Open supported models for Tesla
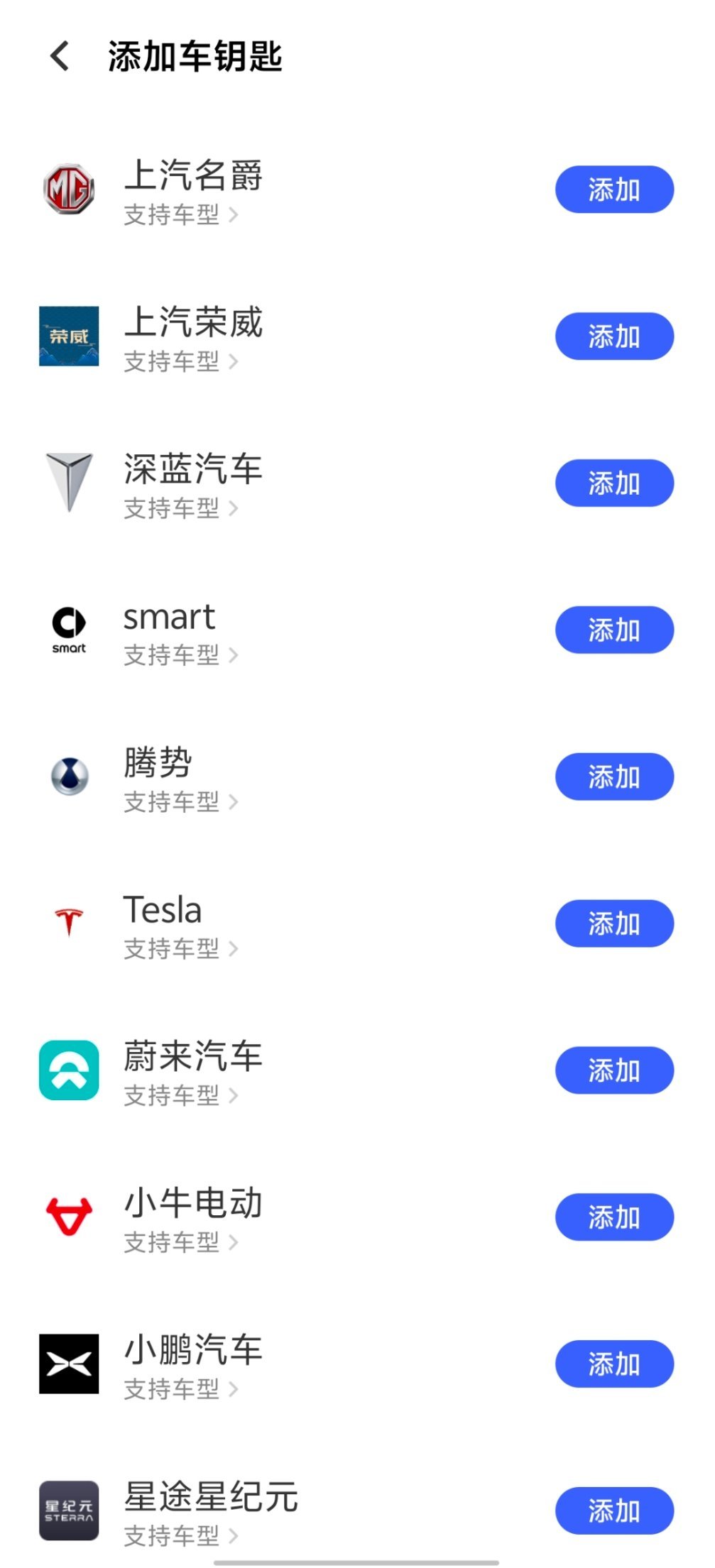Viewport: 715px width, 1568px height. tap(181, 949)
